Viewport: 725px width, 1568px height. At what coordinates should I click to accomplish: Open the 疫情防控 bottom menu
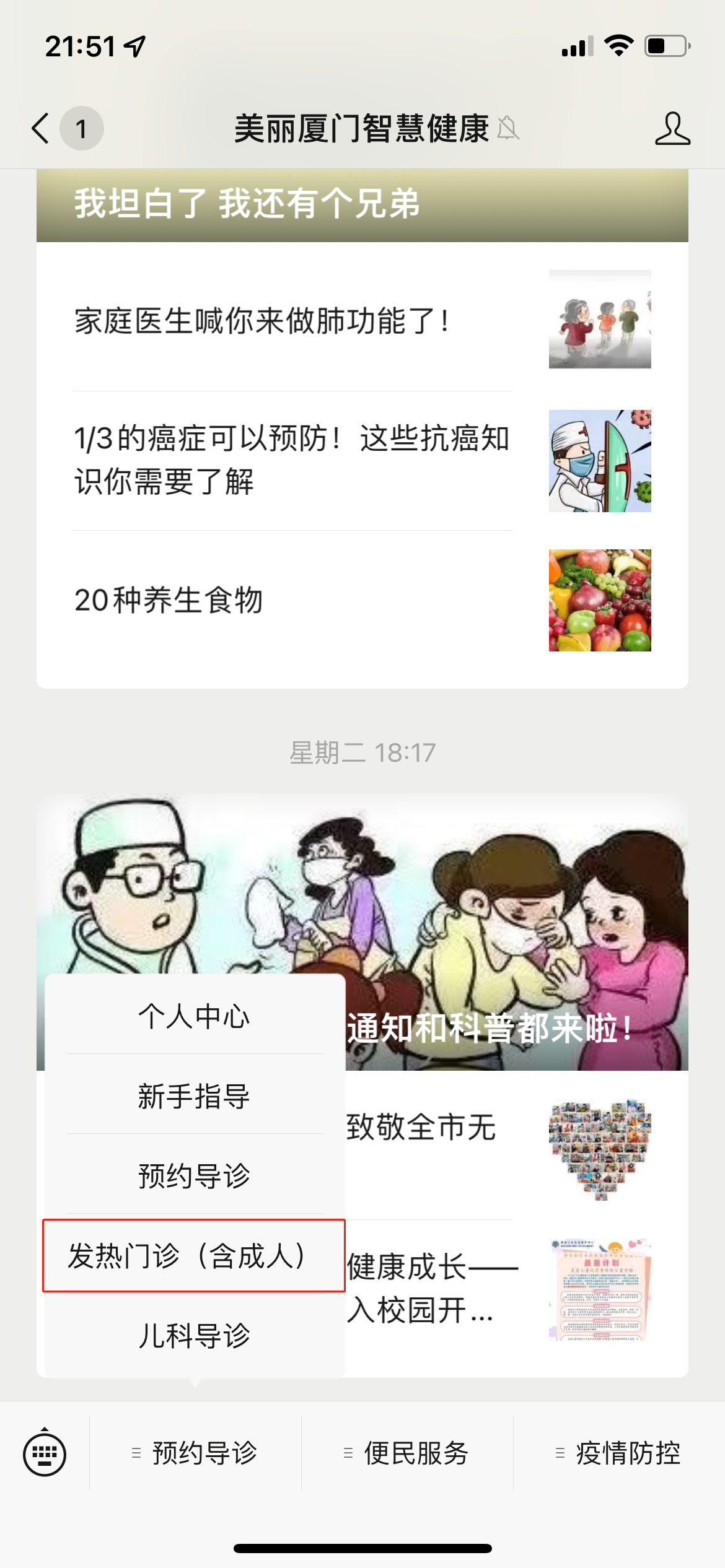pyautogui.click(x=620, y=1453)
